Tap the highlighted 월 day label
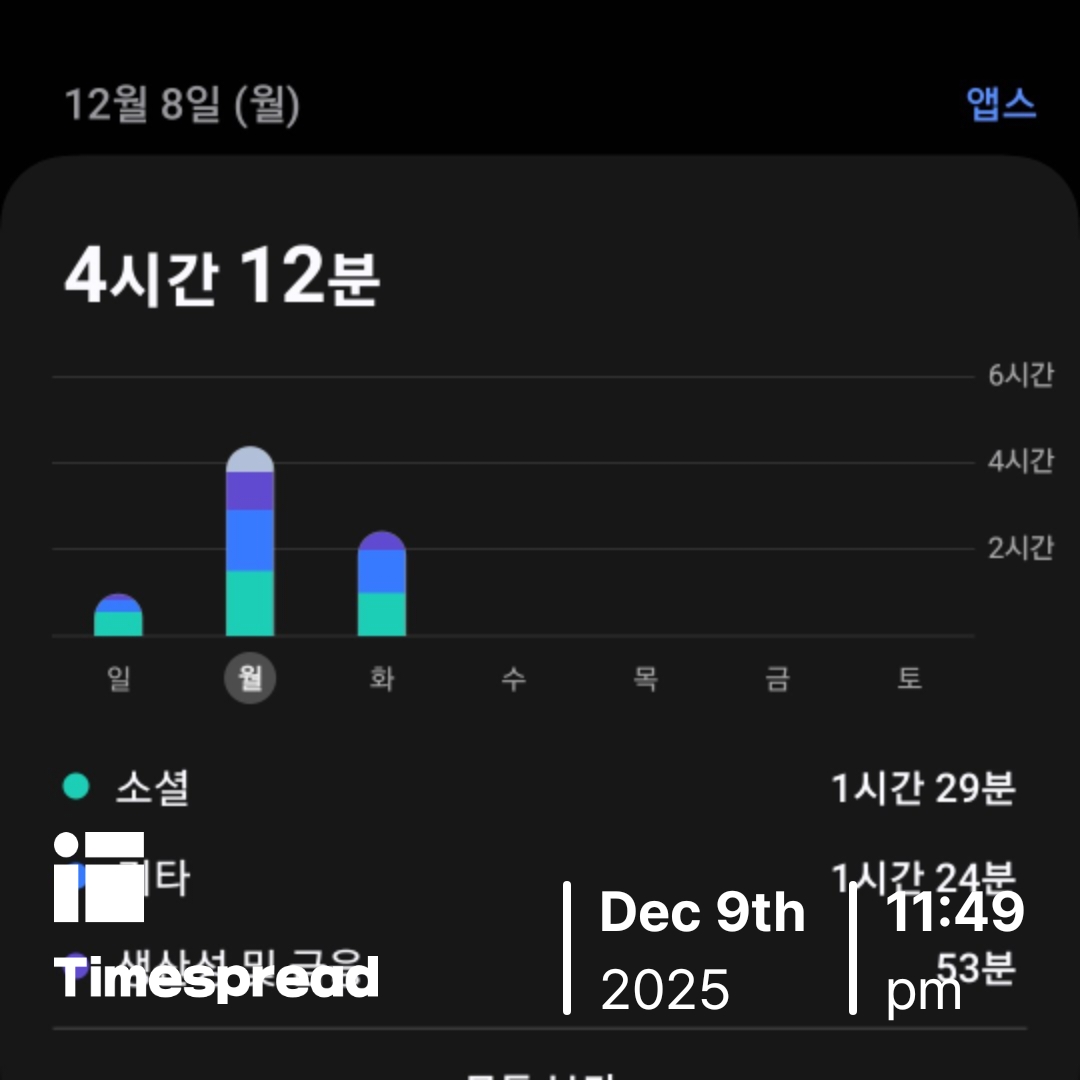 250,679
